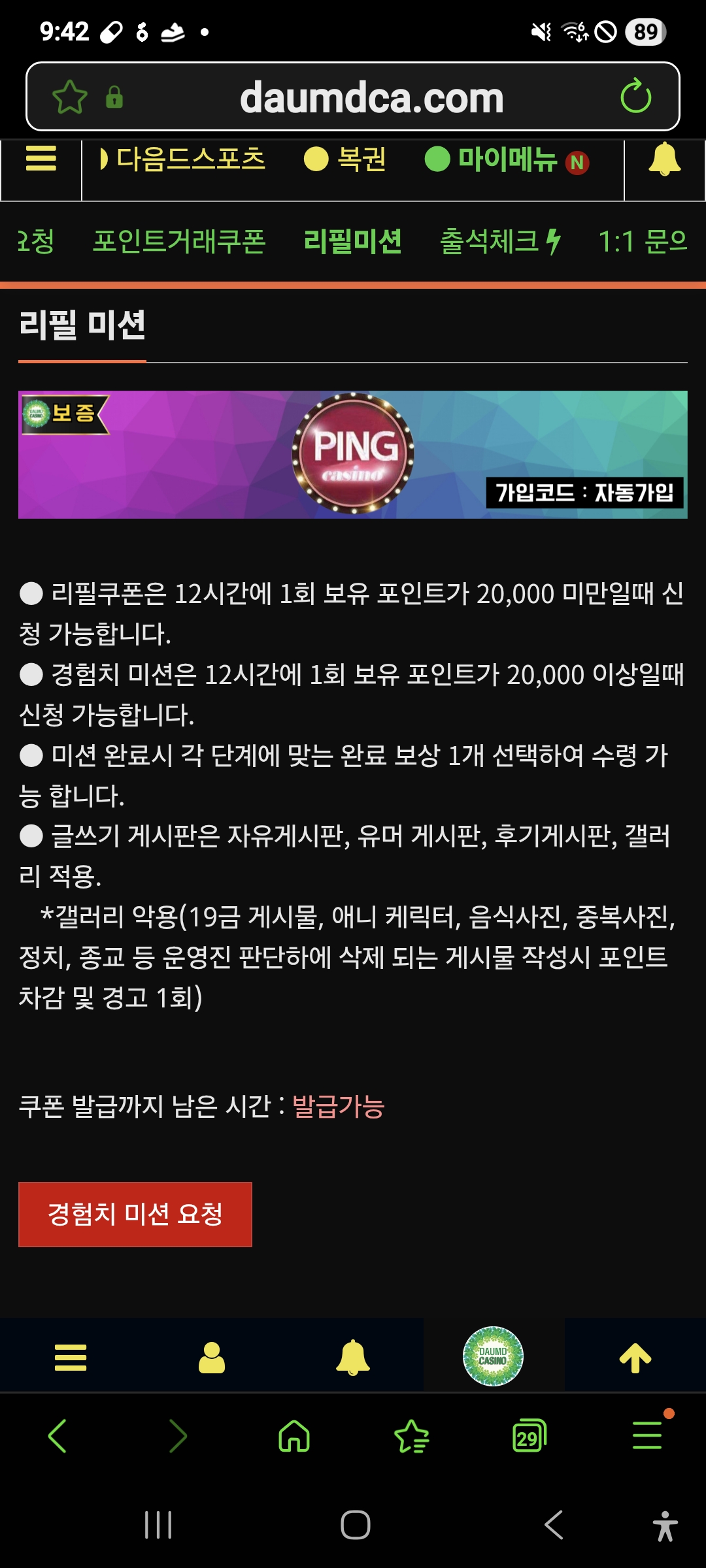Screen dimensions: 706x1568
Task: Jump to top with the up arrow
Action: 635,1358
